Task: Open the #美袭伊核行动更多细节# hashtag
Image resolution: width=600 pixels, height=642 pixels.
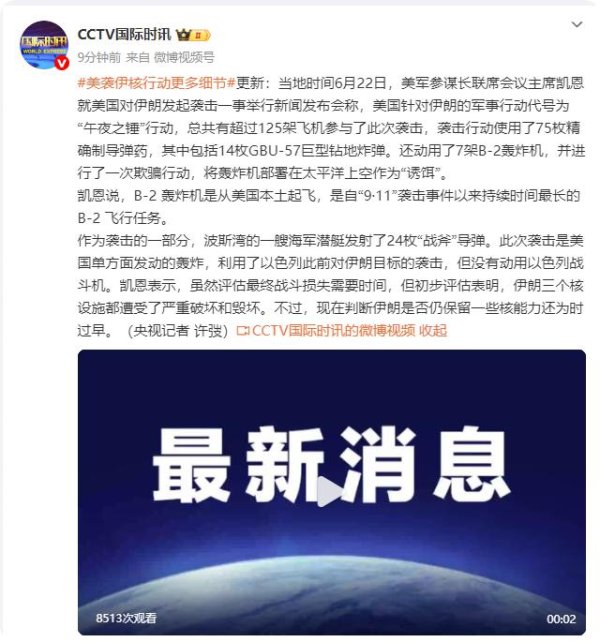Action: point(156,81)
